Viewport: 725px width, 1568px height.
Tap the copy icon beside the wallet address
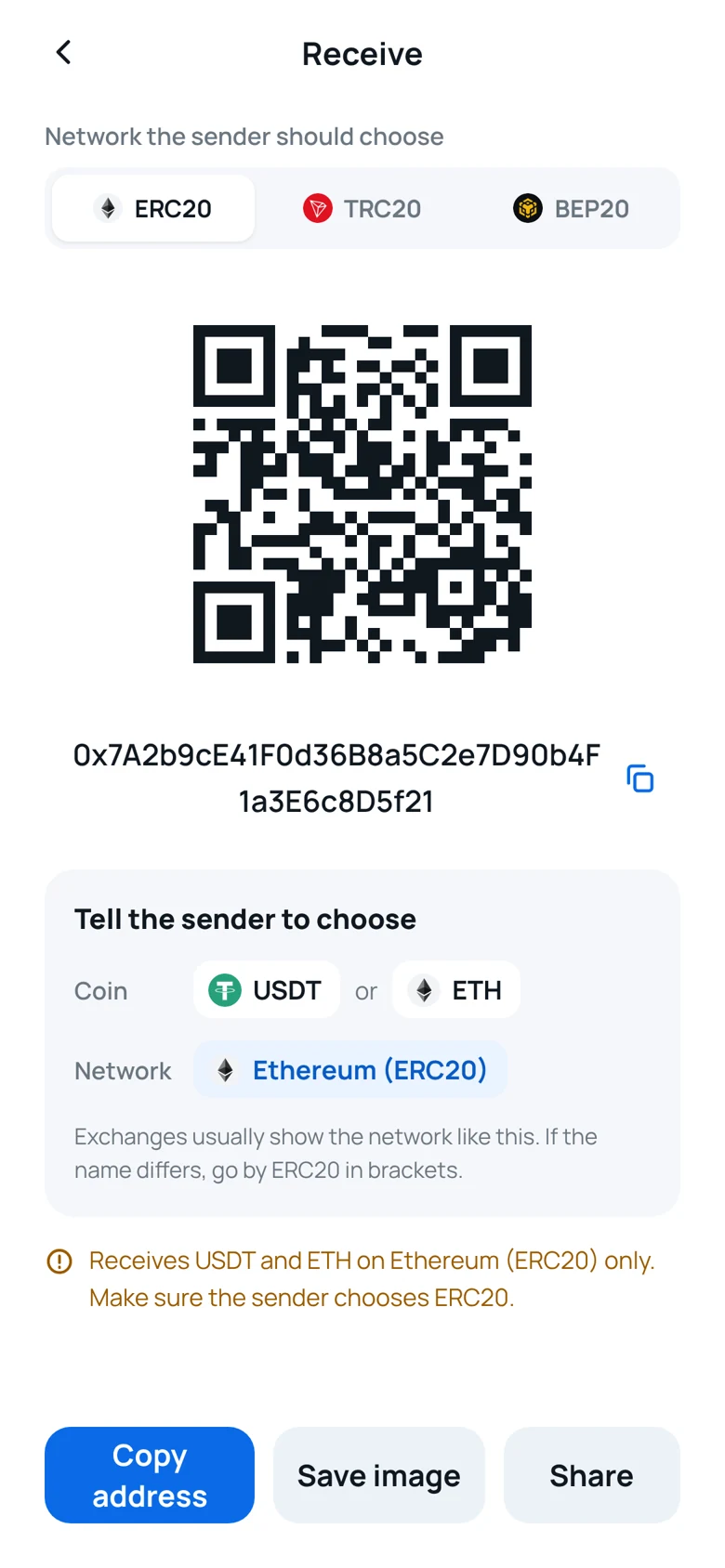(x=640, y=778)
